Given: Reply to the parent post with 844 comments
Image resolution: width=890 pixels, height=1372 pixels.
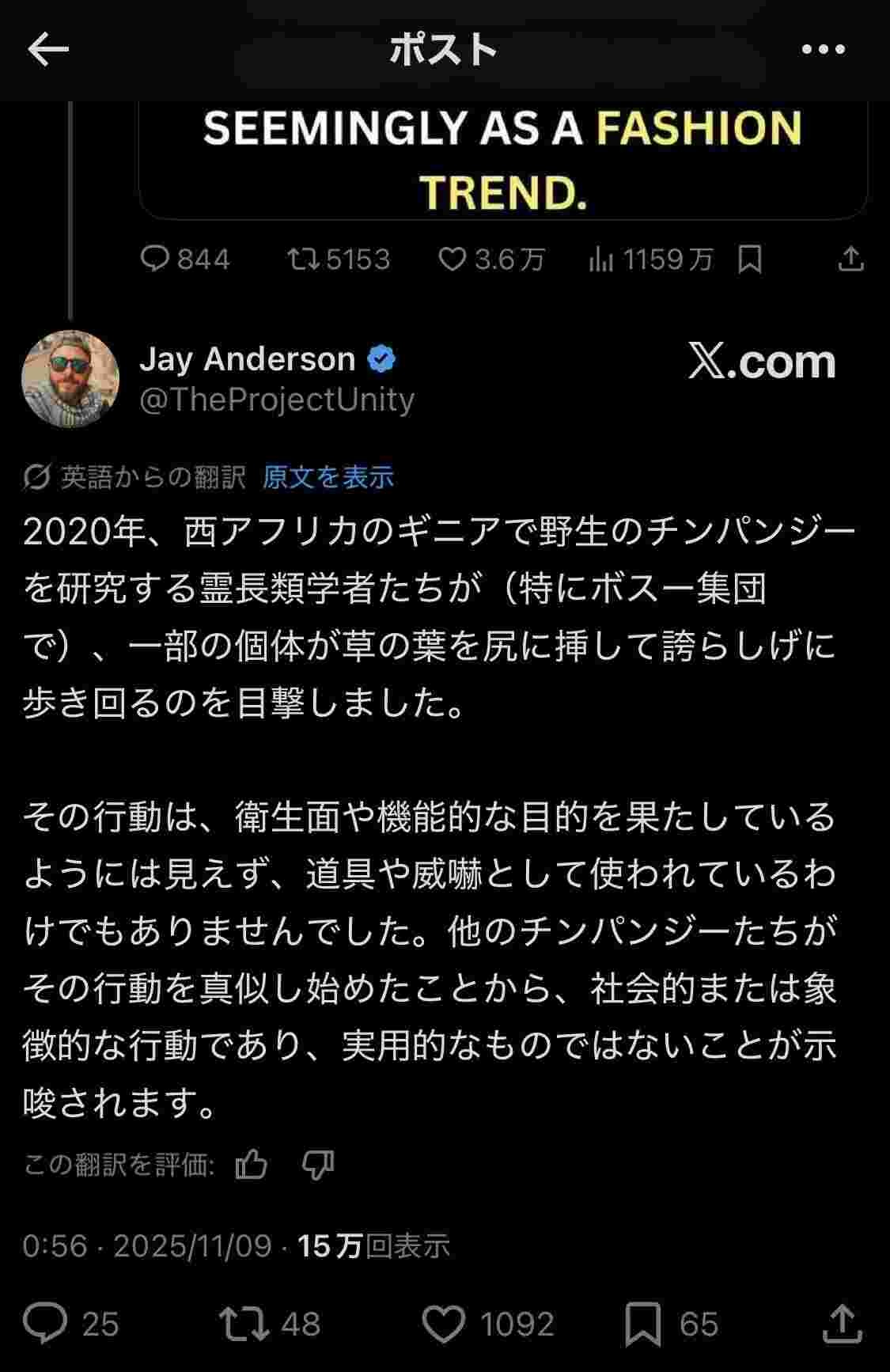Looking at the screenshot, I should click(153, 259).
